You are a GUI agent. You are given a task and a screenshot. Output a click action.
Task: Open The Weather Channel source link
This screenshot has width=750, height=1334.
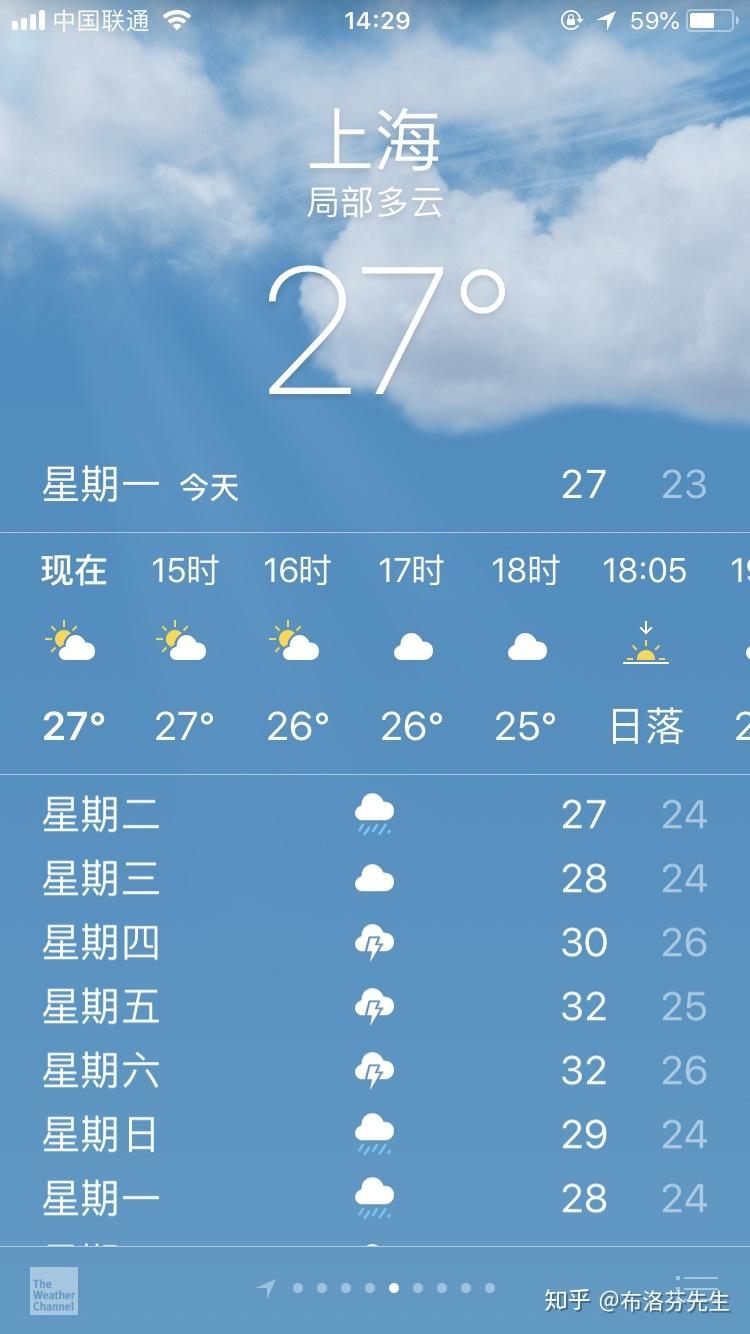(x=53, y=1291)
